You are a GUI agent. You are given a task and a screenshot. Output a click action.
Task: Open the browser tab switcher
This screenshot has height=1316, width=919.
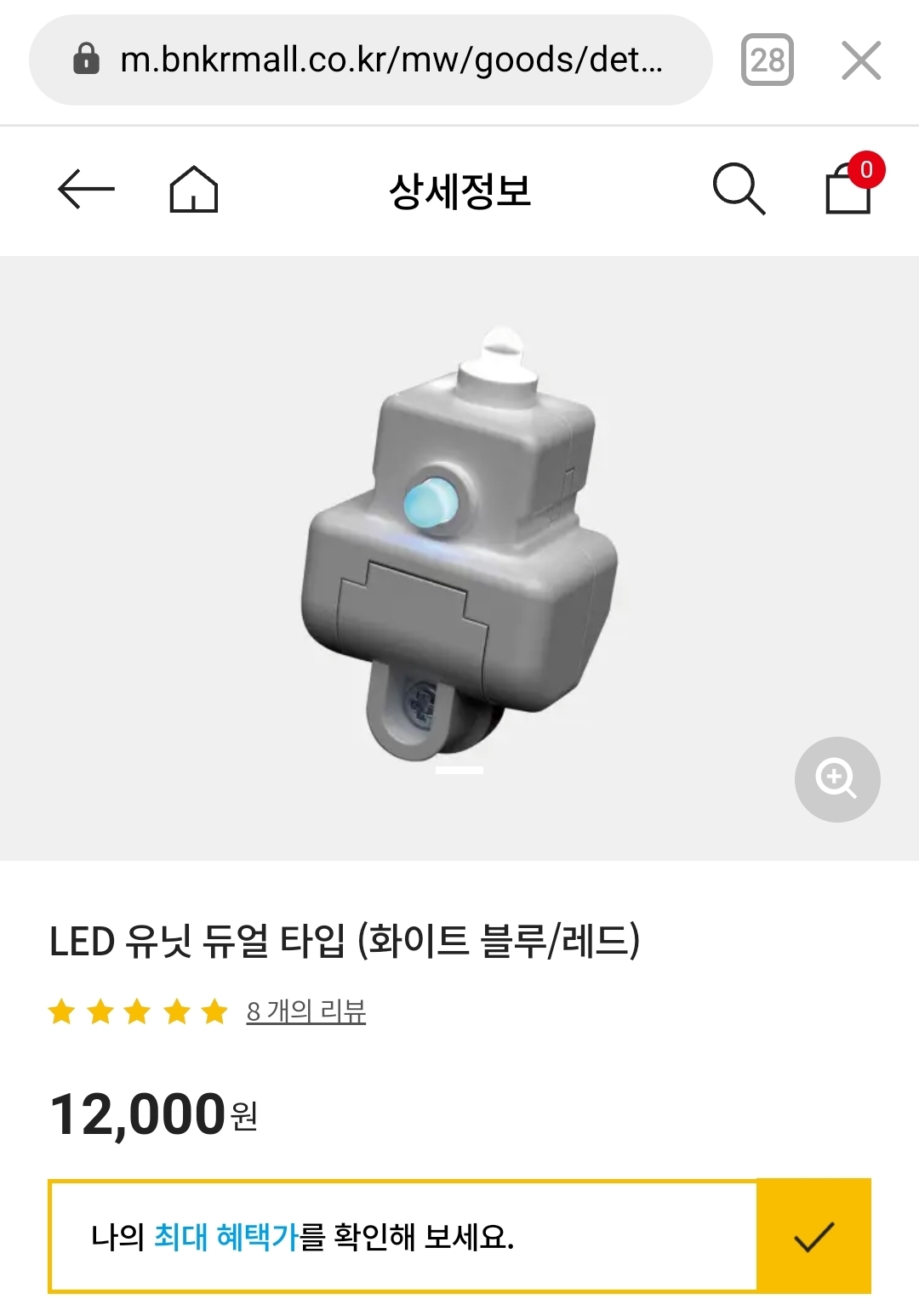pos(767,60)
